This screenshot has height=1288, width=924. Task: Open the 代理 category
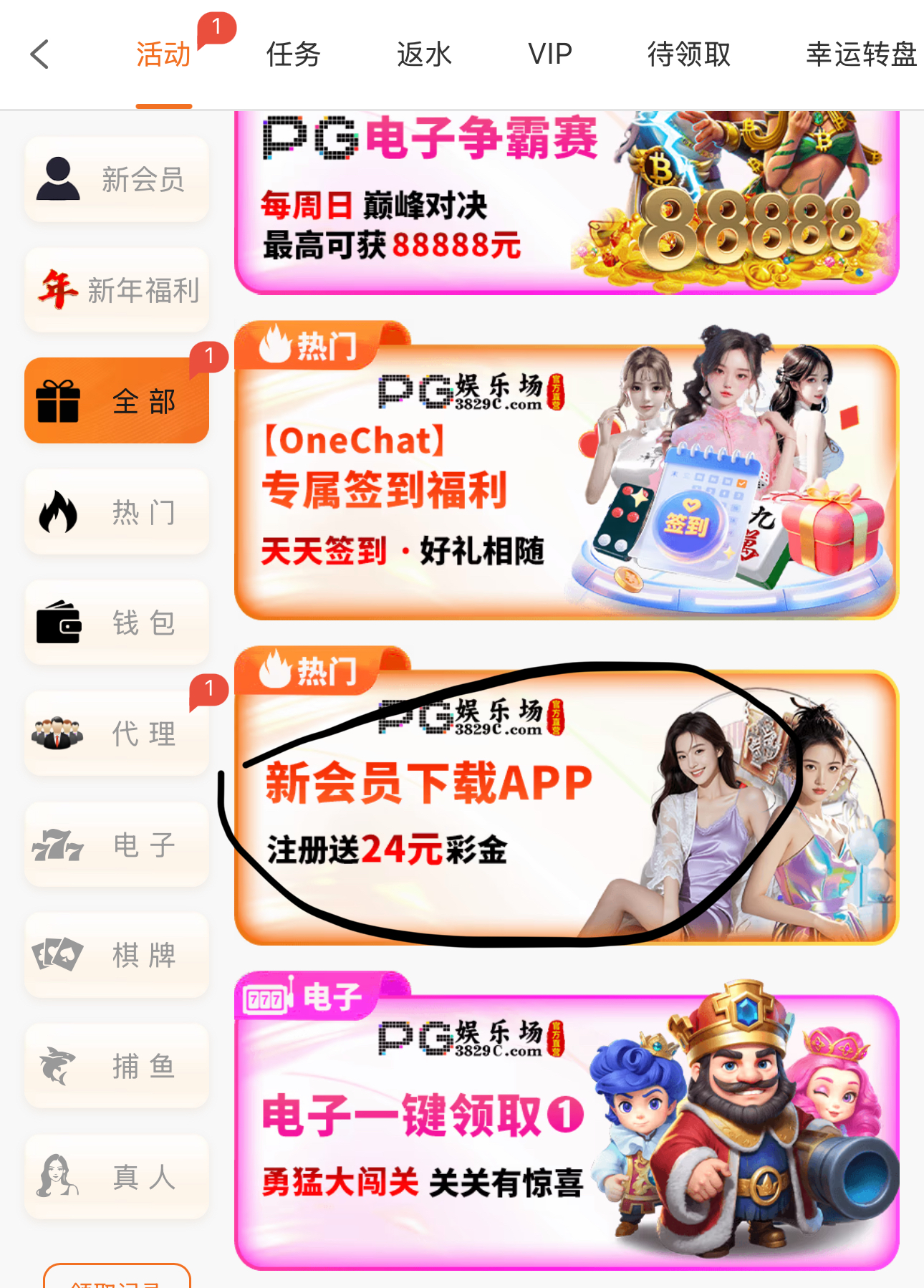(117, 734)
